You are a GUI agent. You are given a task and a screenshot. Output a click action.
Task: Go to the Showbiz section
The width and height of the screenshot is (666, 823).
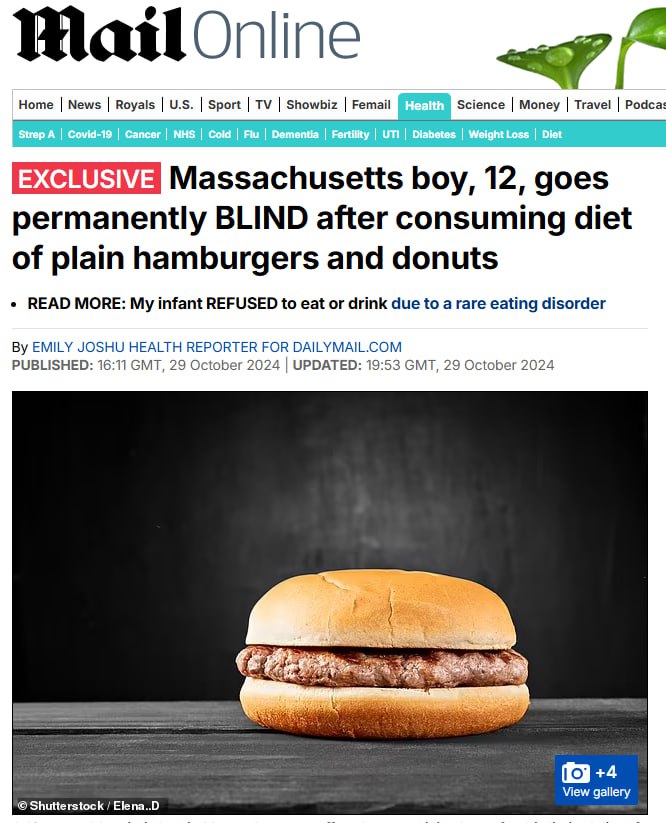(x=312, y=105)
